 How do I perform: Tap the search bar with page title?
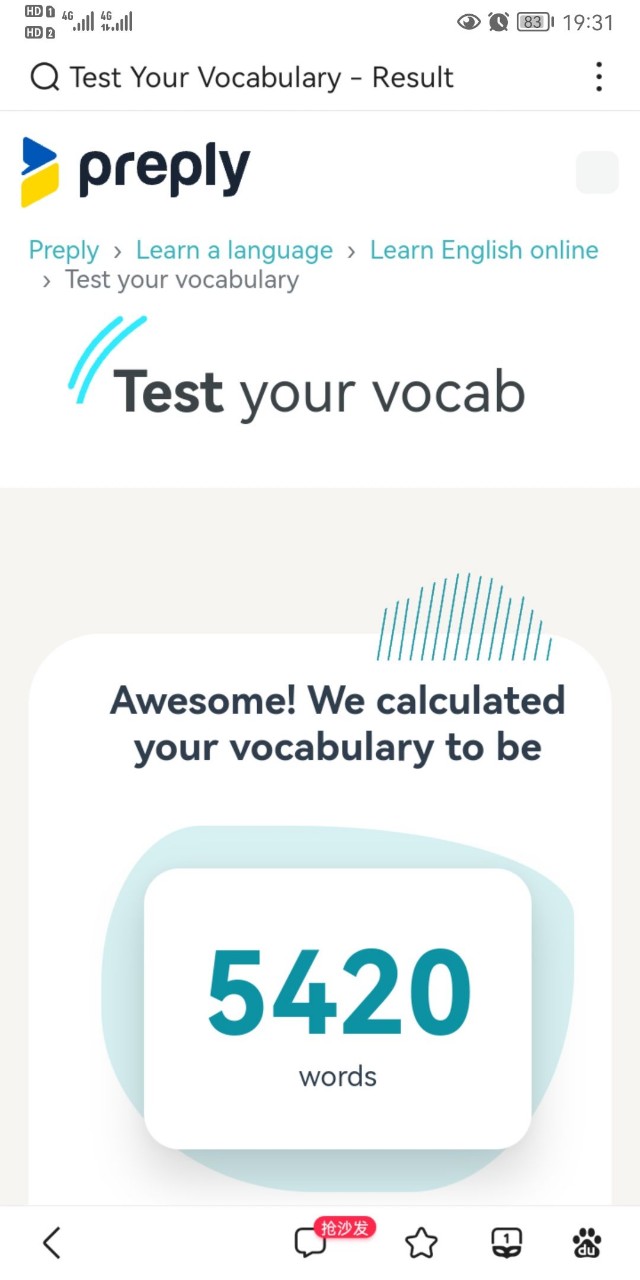pos(260,77)
